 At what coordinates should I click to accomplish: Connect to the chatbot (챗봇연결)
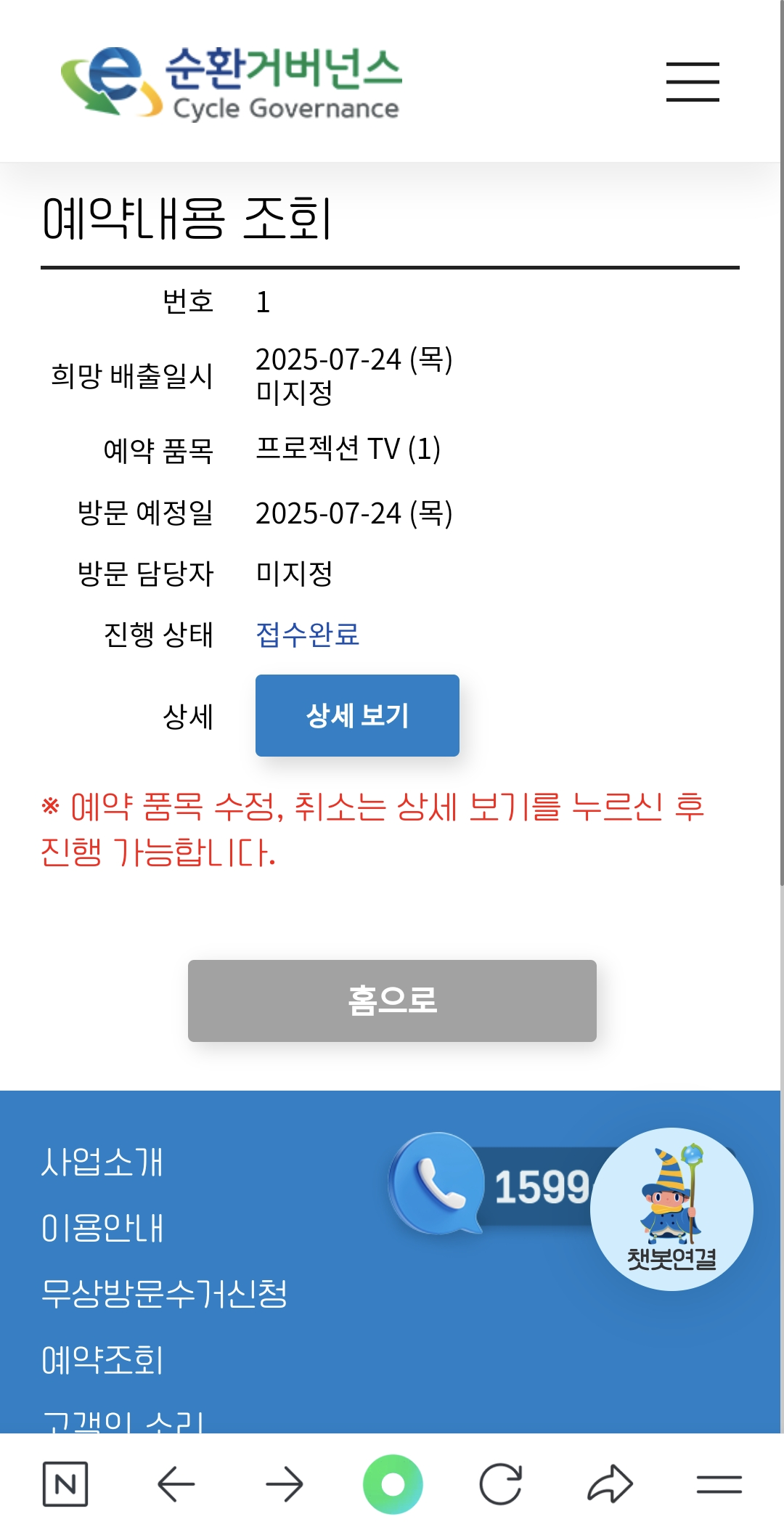coord(671,1209)
